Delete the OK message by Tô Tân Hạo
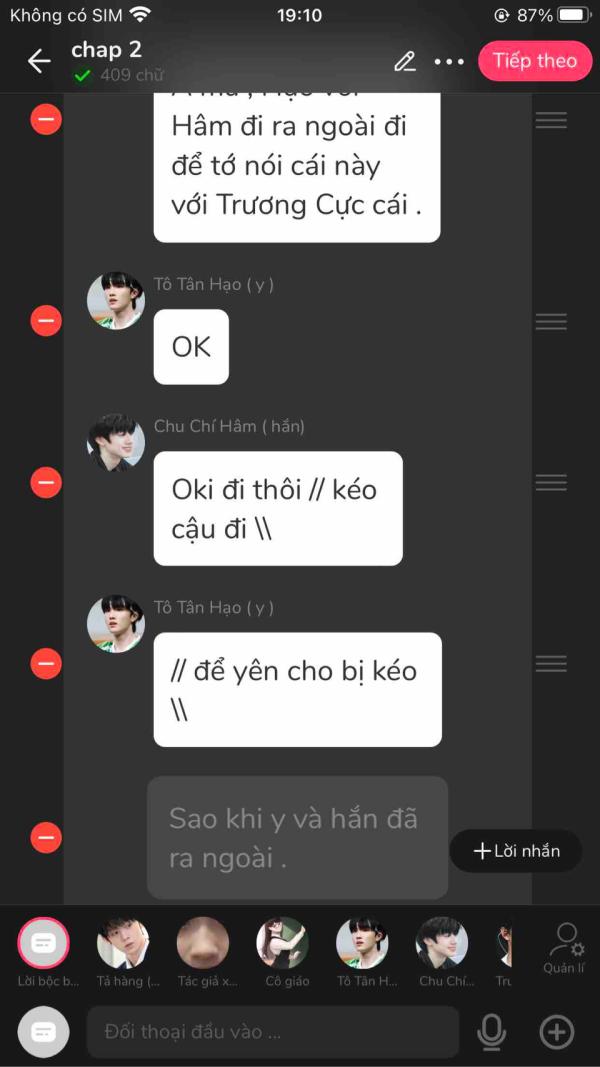Viewport: 600px width, 1067px height. pyautogui.click(x=46, y=321)
